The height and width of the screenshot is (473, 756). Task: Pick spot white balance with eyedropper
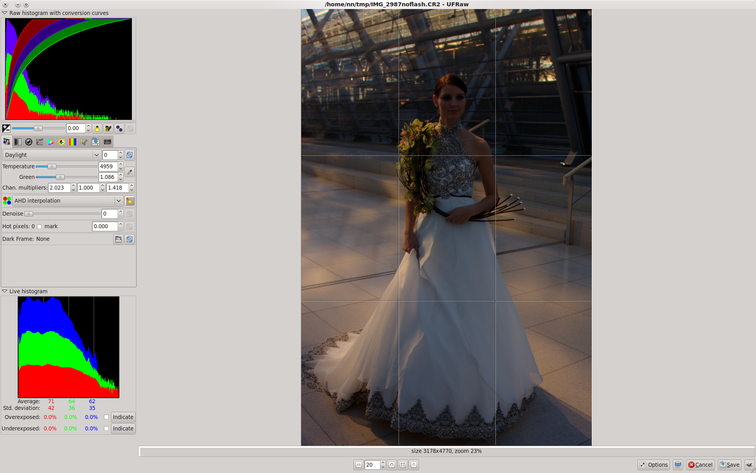(x=130, y=171)
